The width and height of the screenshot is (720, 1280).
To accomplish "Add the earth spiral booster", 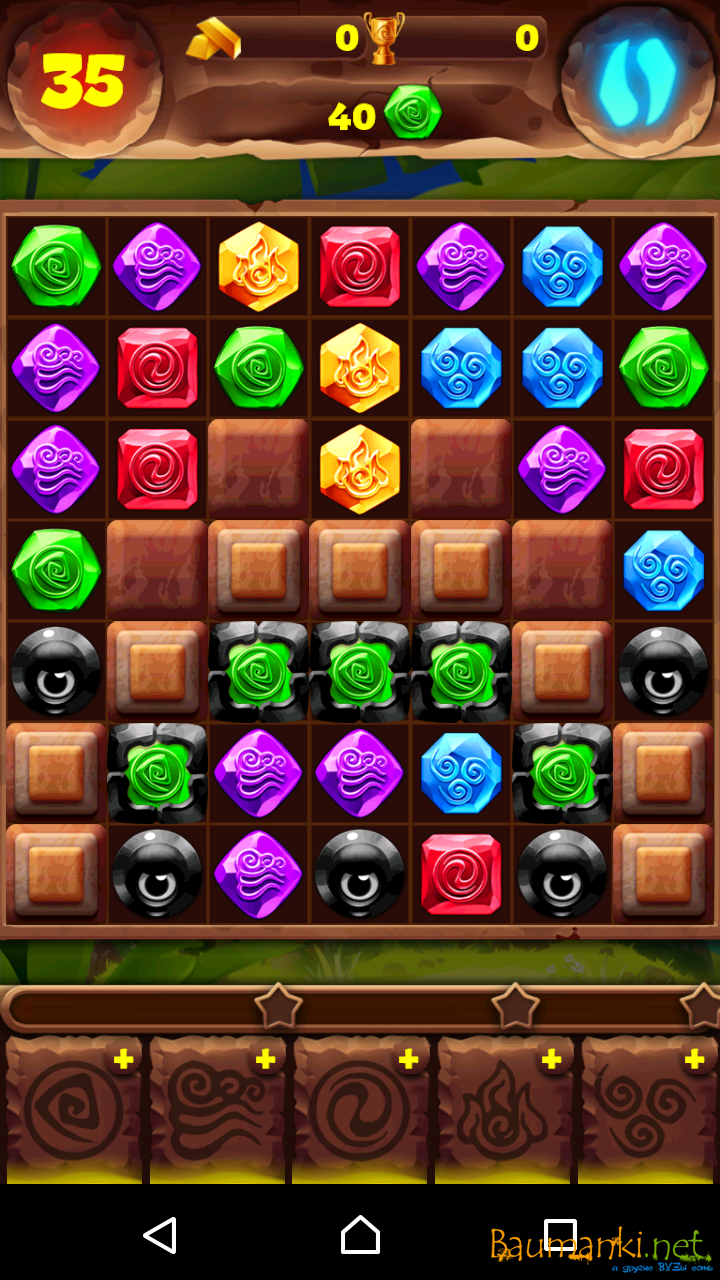I will pos(124,1060).
